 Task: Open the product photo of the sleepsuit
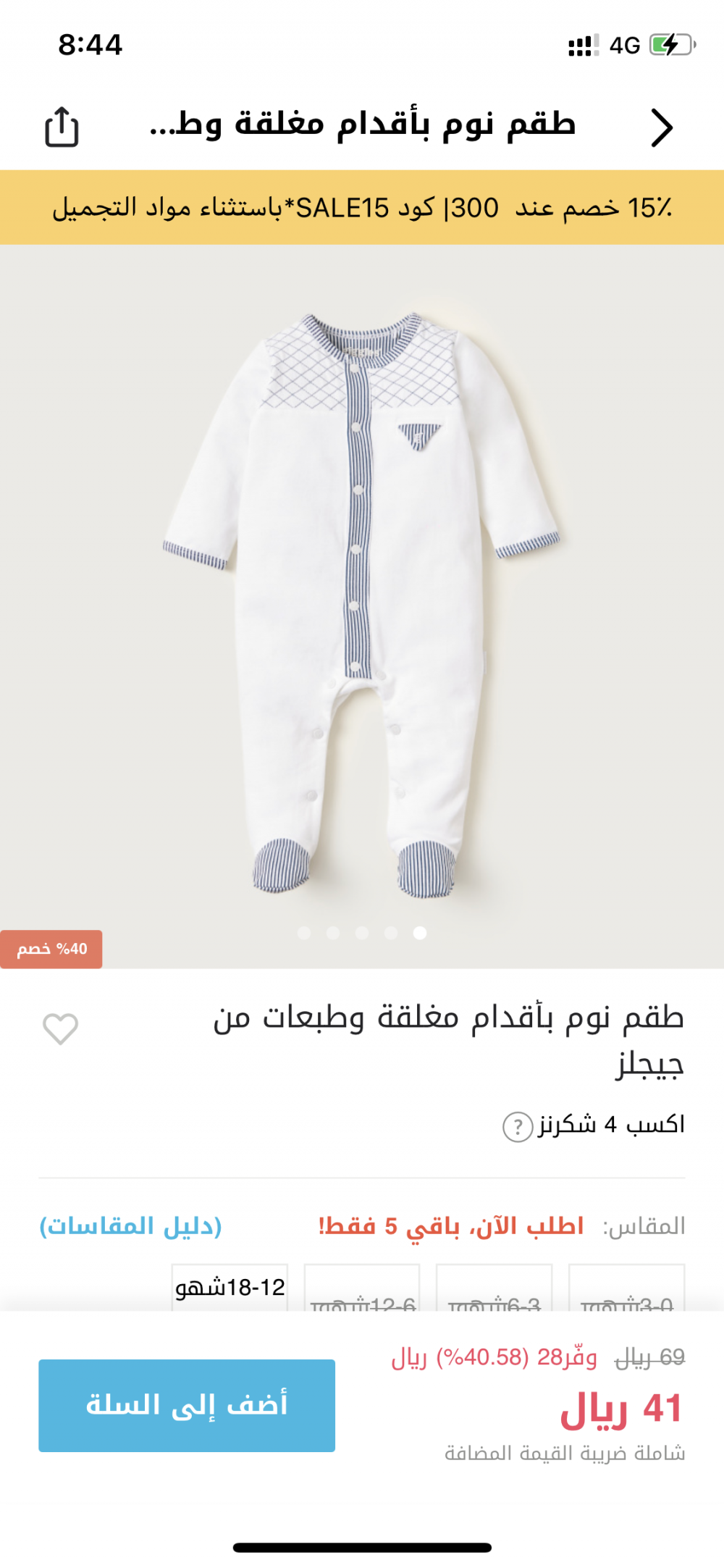tap(362, 606)
